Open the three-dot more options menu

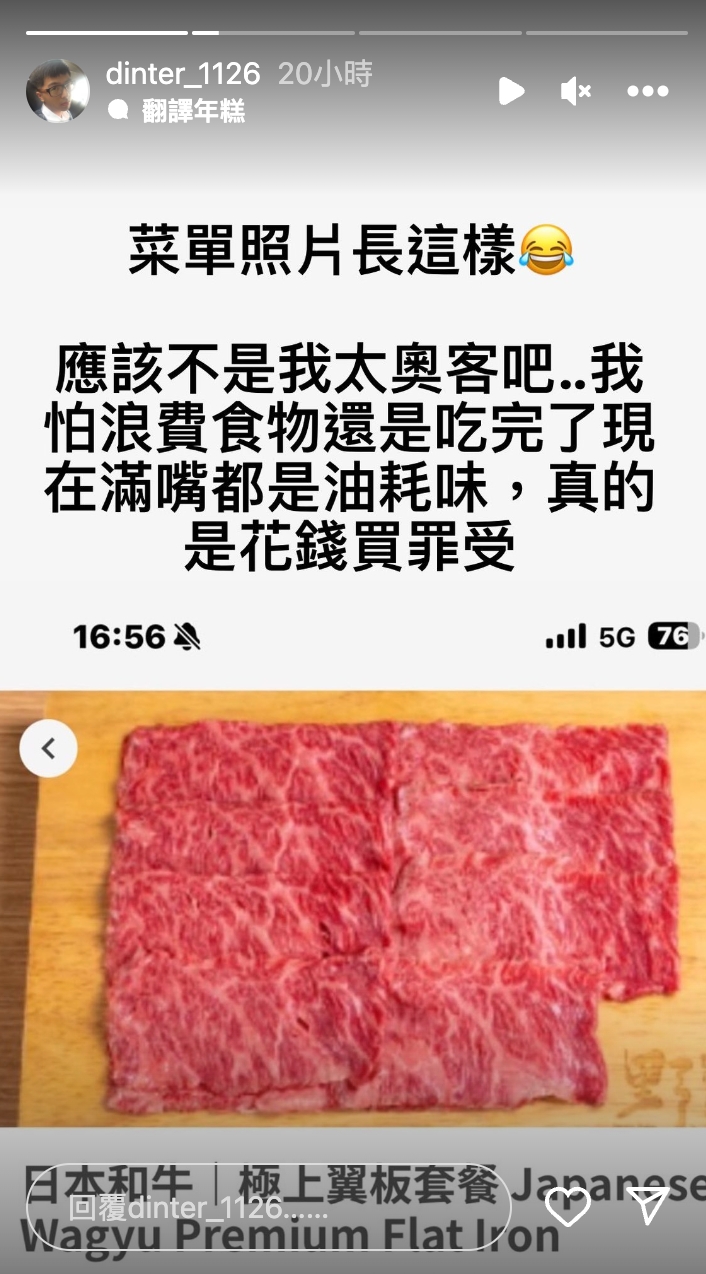point(647,92)
